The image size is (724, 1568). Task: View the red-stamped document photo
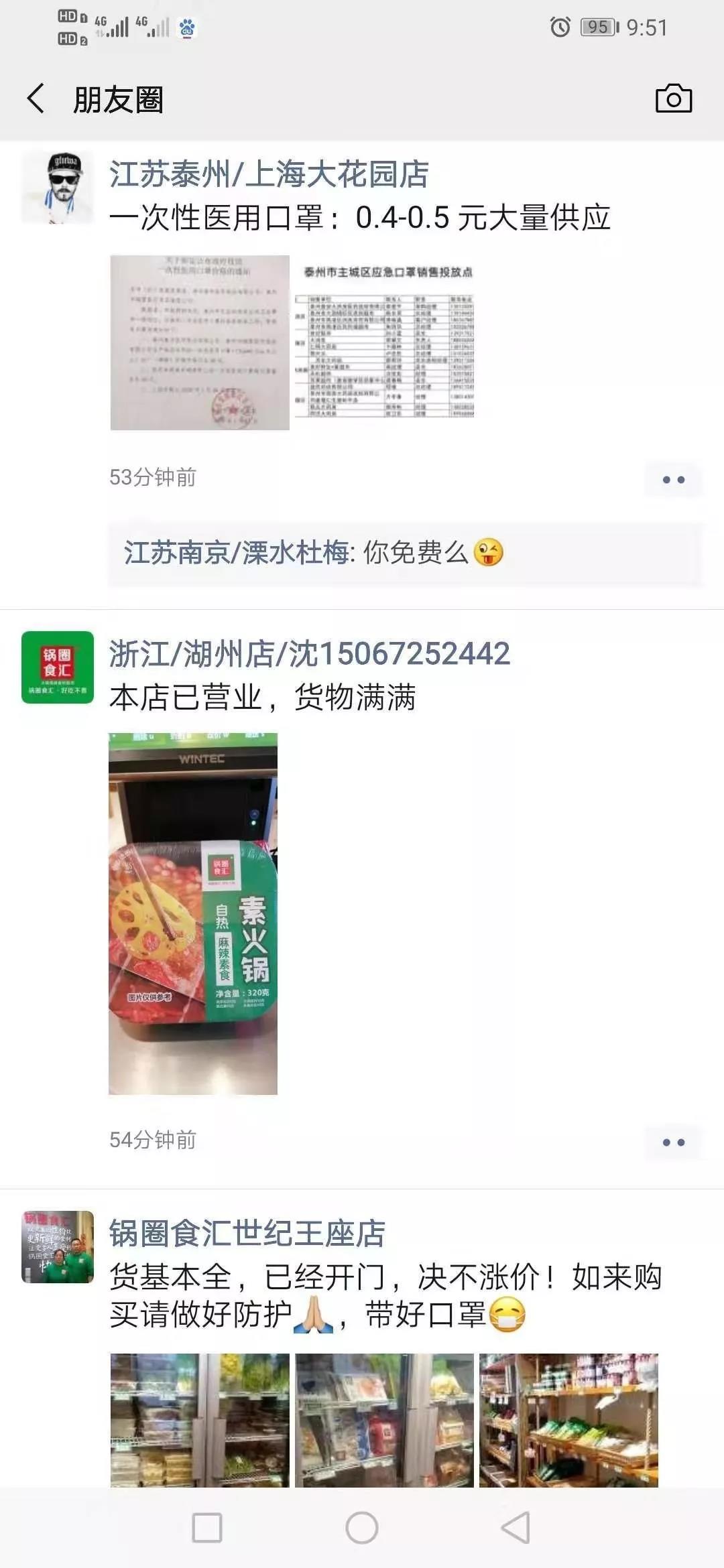pyautogui.click(x=200, y=342)
